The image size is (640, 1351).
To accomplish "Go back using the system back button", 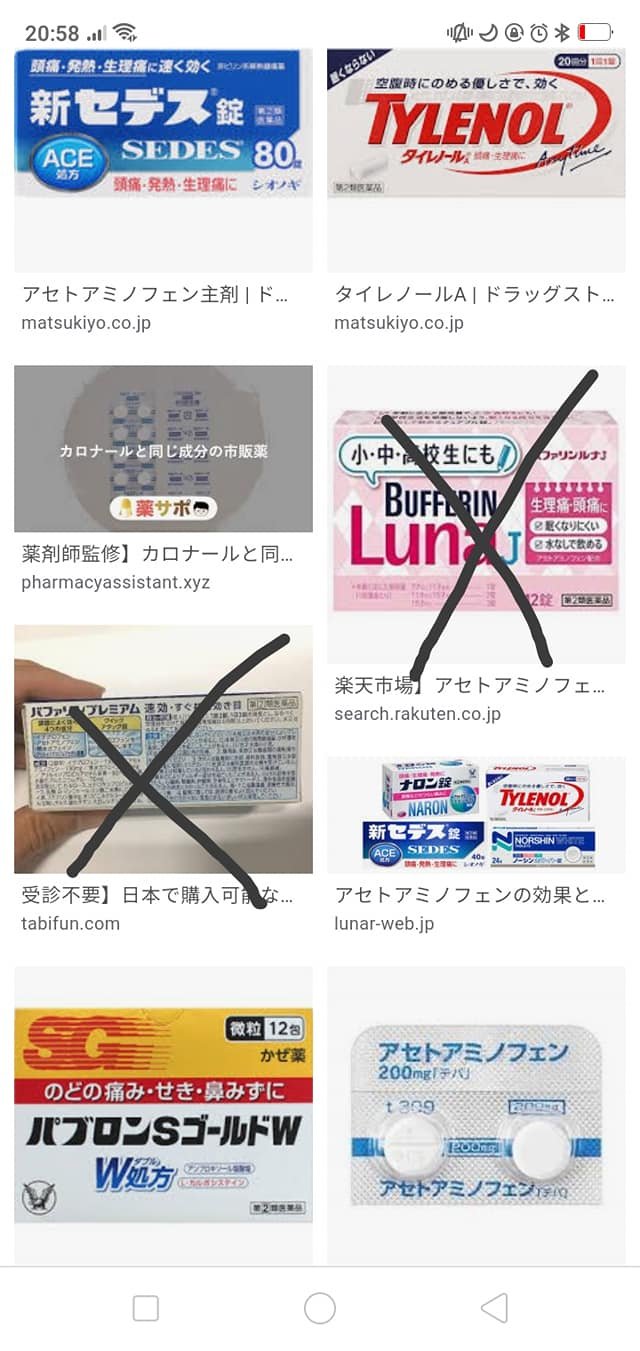I will 494,1308.
